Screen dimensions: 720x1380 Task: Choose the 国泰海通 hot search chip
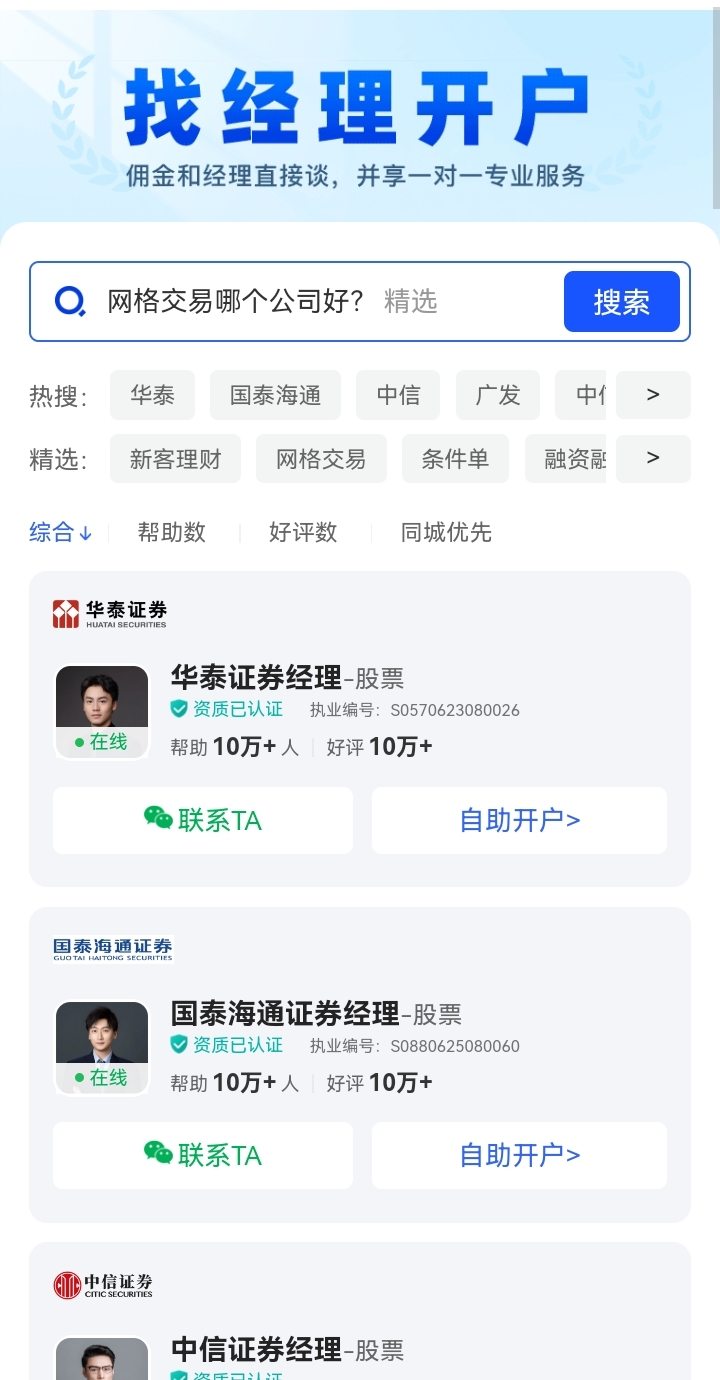pyautogui.click(x=275, y=395)
